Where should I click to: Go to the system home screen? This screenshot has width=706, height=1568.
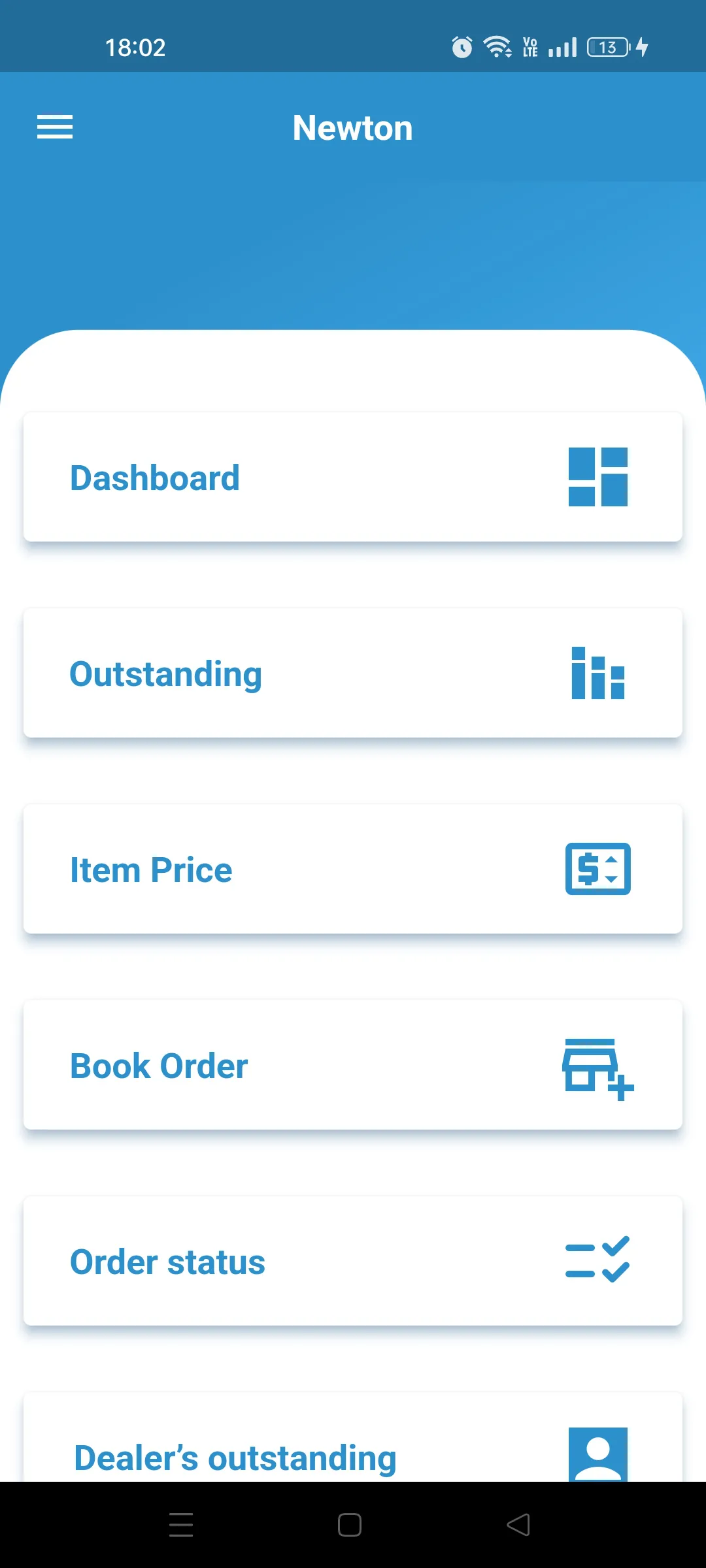click(350, 1525)
